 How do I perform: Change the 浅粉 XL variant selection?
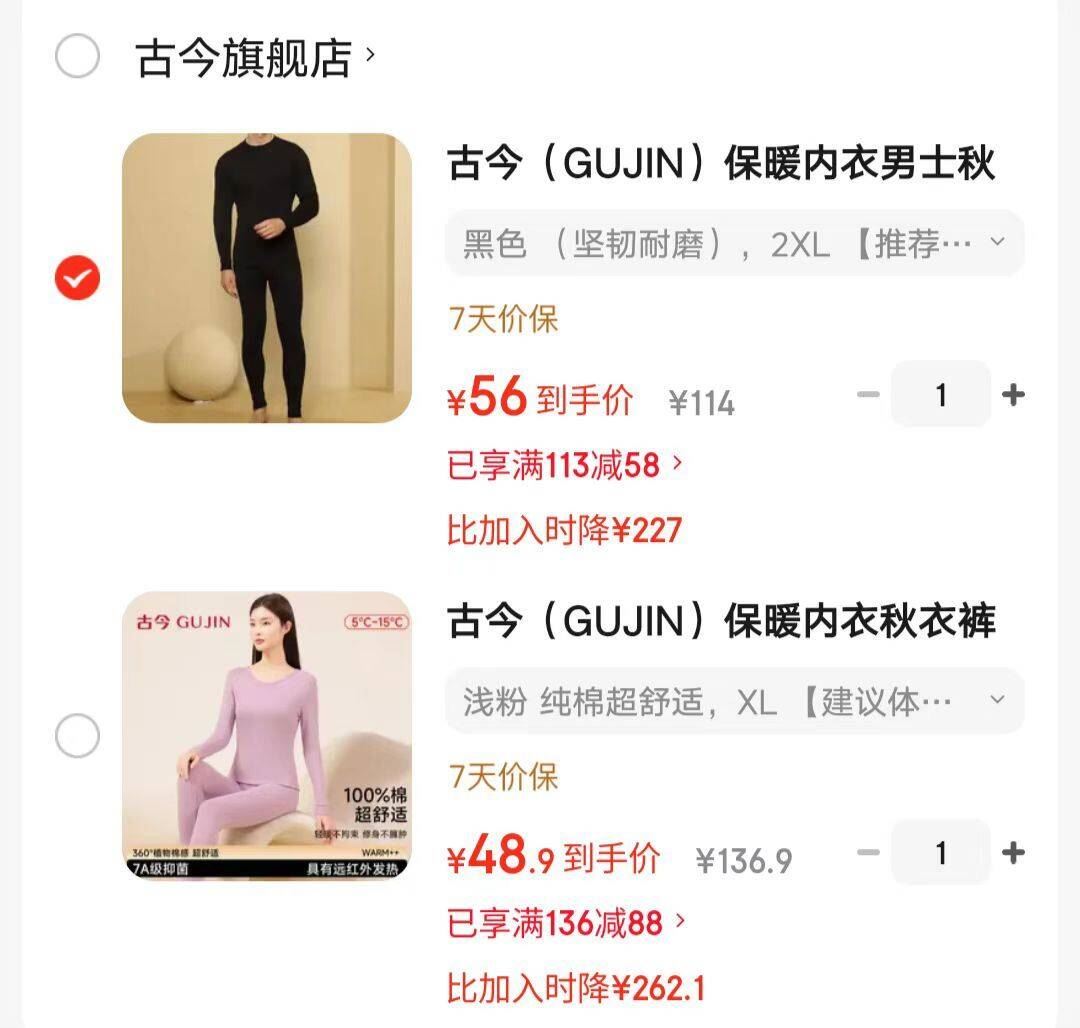coord(734,701)
